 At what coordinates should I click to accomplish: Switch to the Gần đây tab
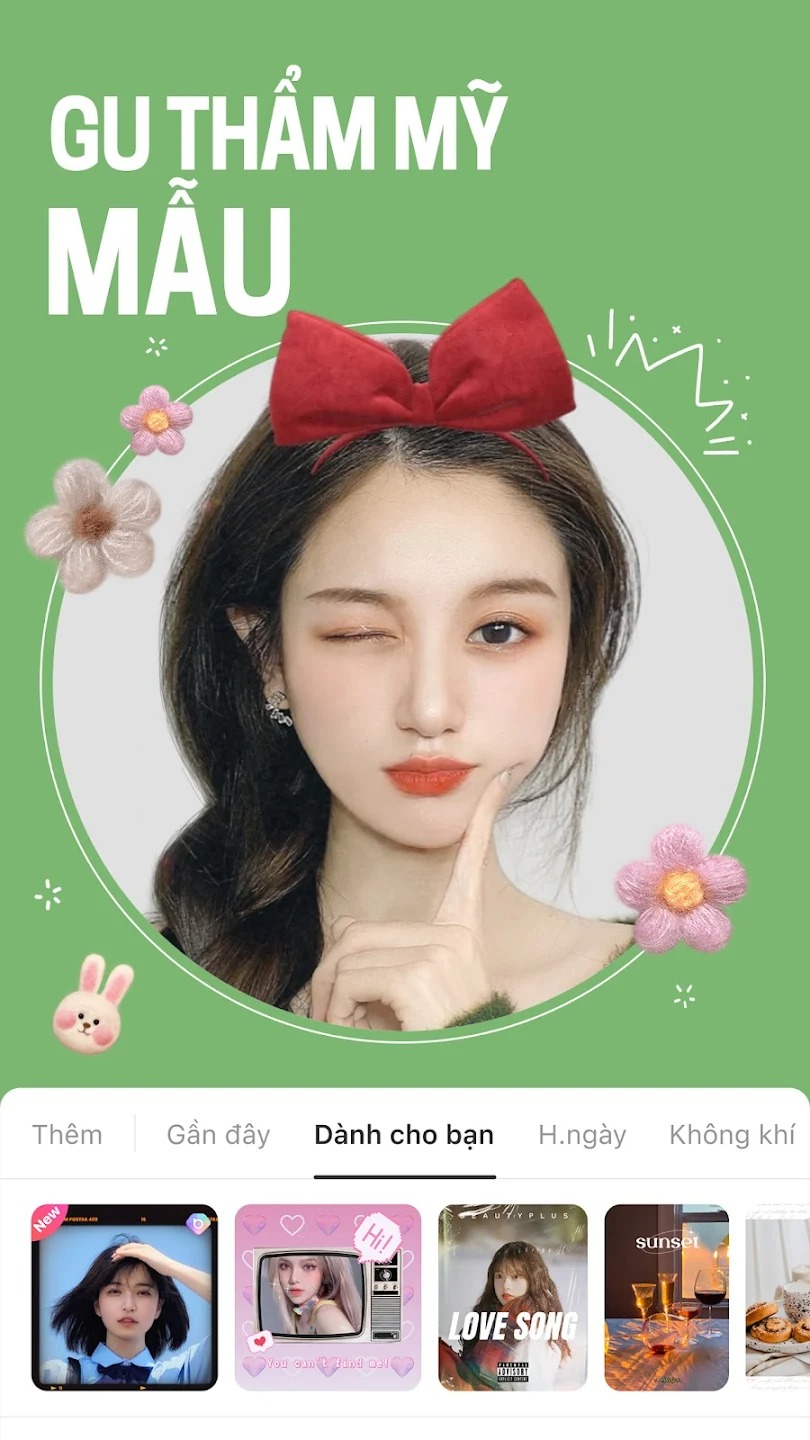(x=218, y=1135)
